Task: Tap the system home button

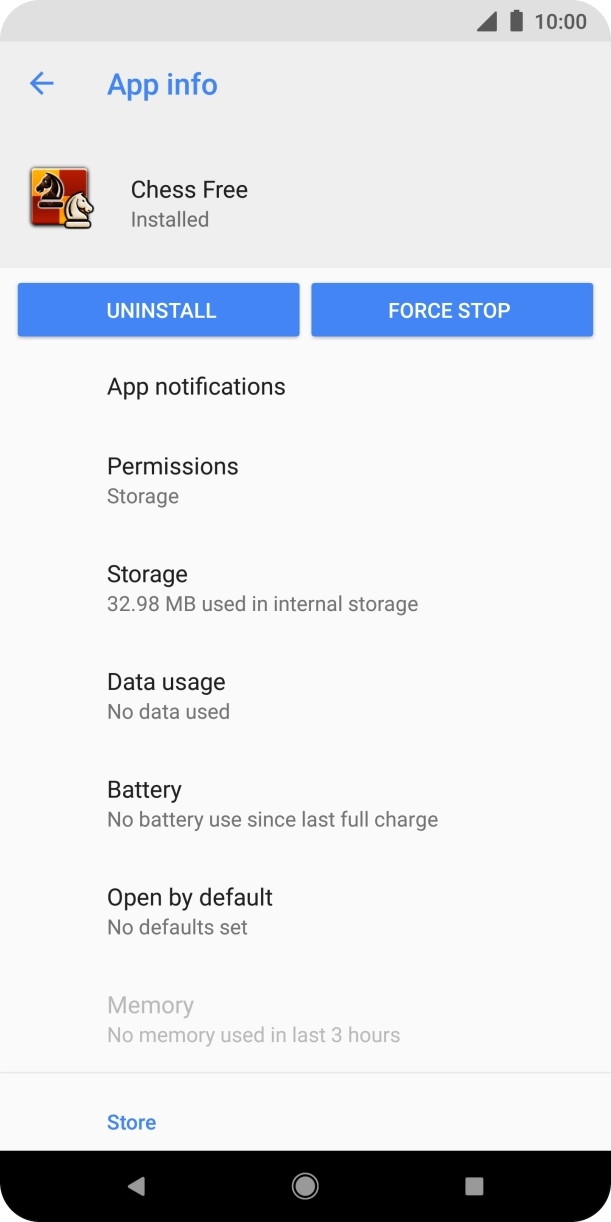Action: tap(305, 1186)
